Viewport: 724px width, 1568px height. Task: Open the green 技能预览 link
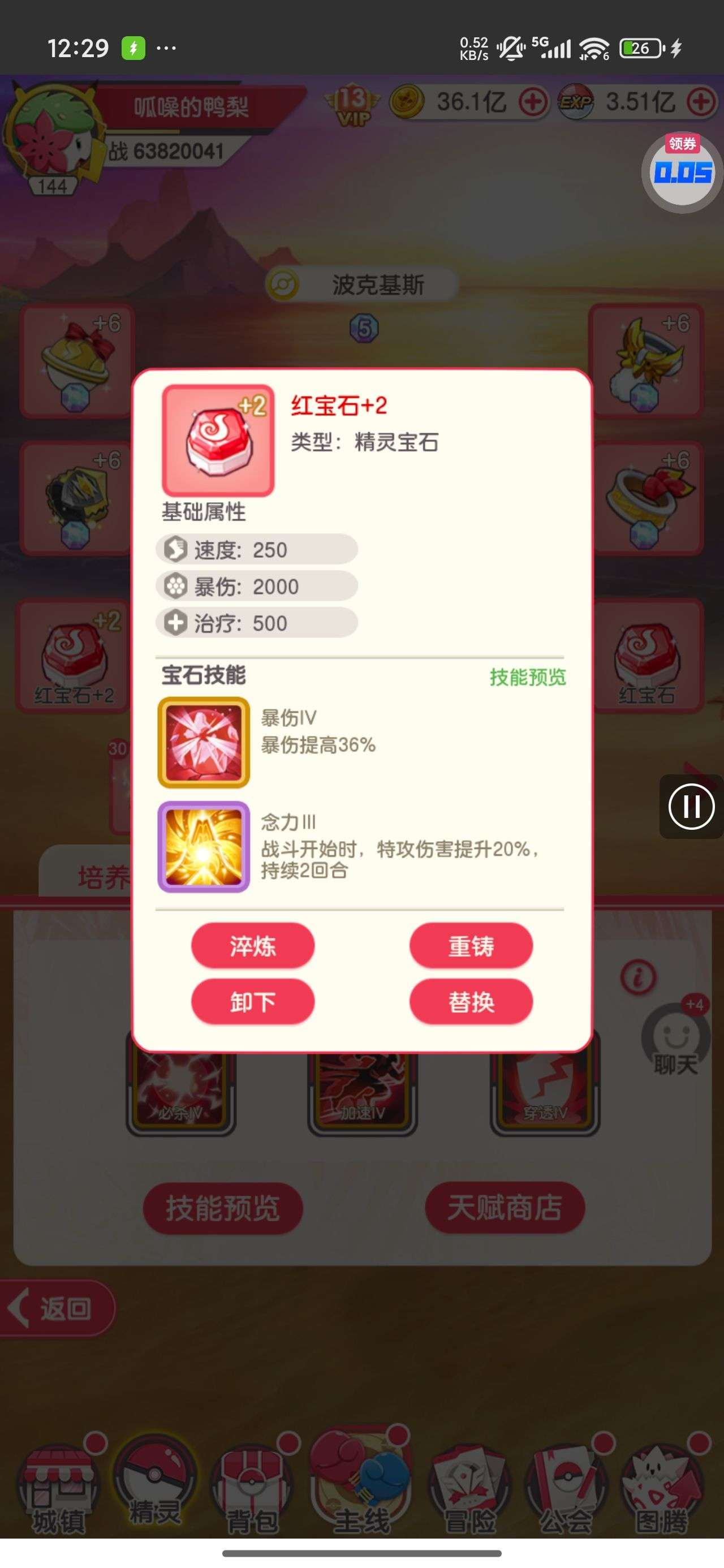coord(527,677)
